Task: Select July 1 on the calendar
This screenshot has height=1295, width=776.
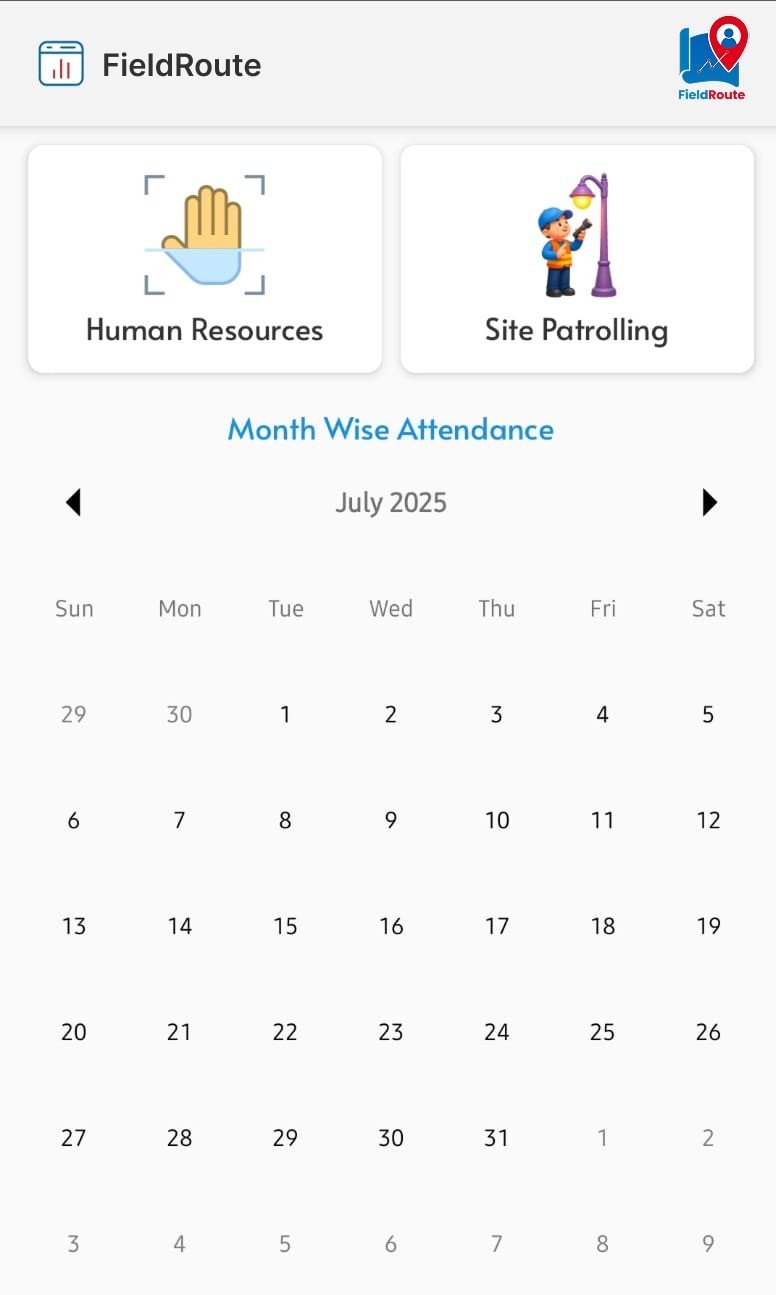Action: (x=285, y=714)
